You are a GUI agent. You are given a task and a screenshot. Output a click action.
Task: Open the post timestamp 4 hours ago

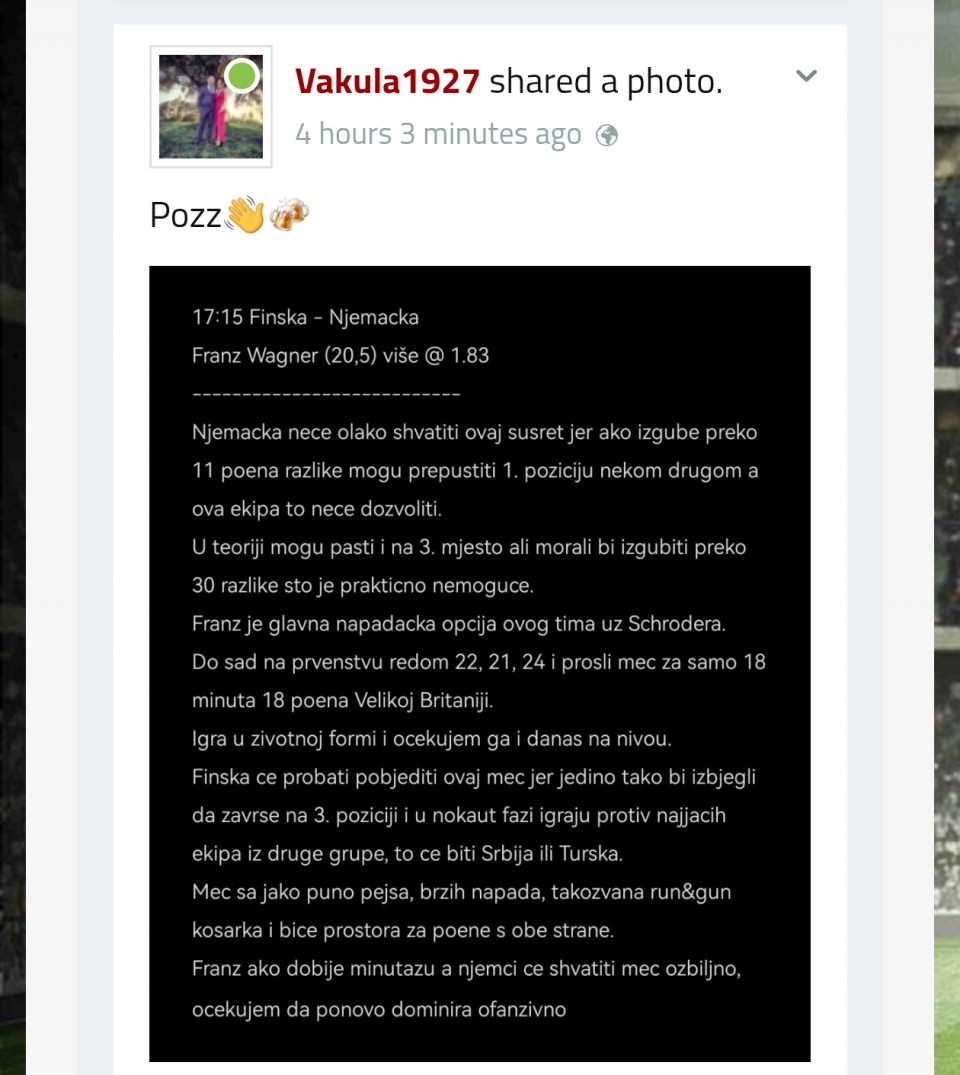[x=437, y=134]
